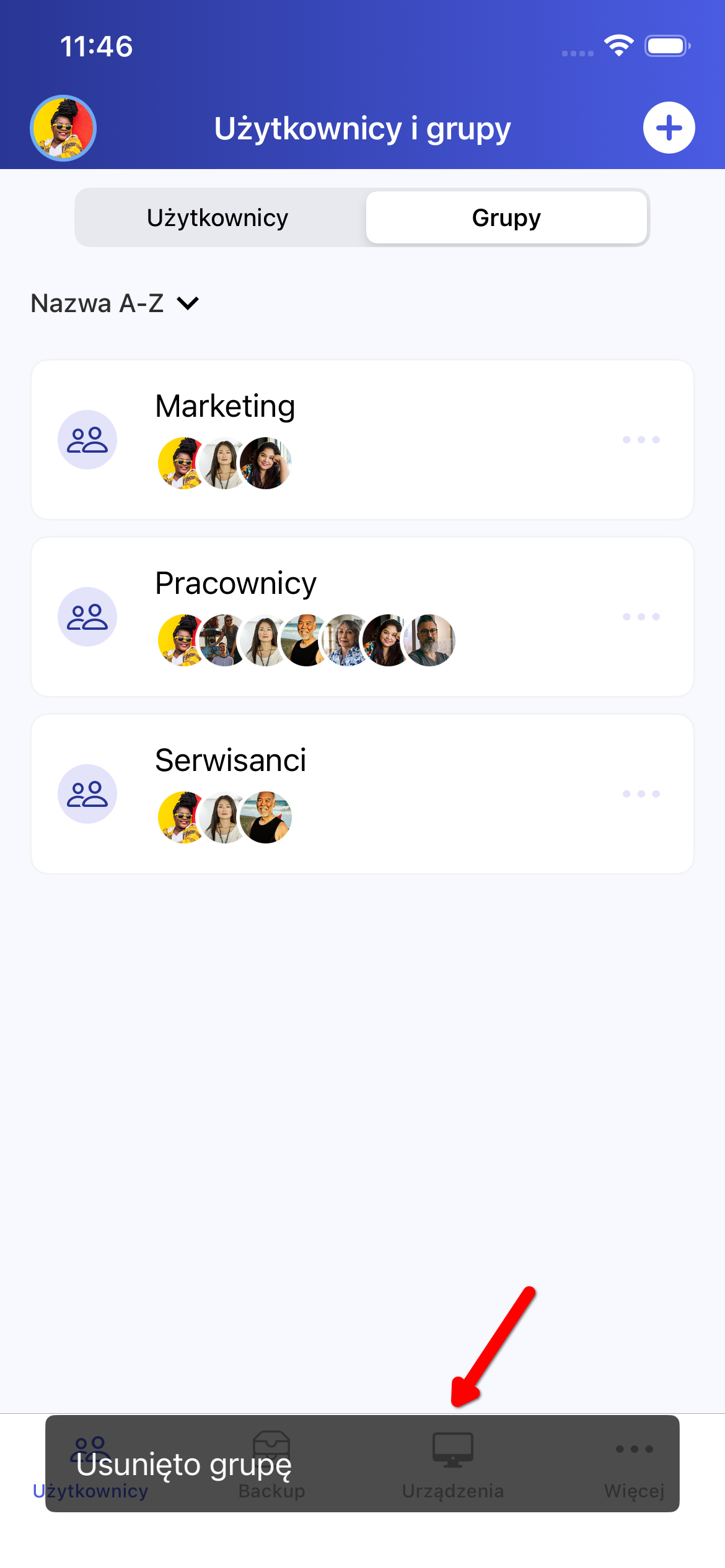The image size is (725, 1568).
Task: Open the Więcej tab
Action: pos(634,1463)
